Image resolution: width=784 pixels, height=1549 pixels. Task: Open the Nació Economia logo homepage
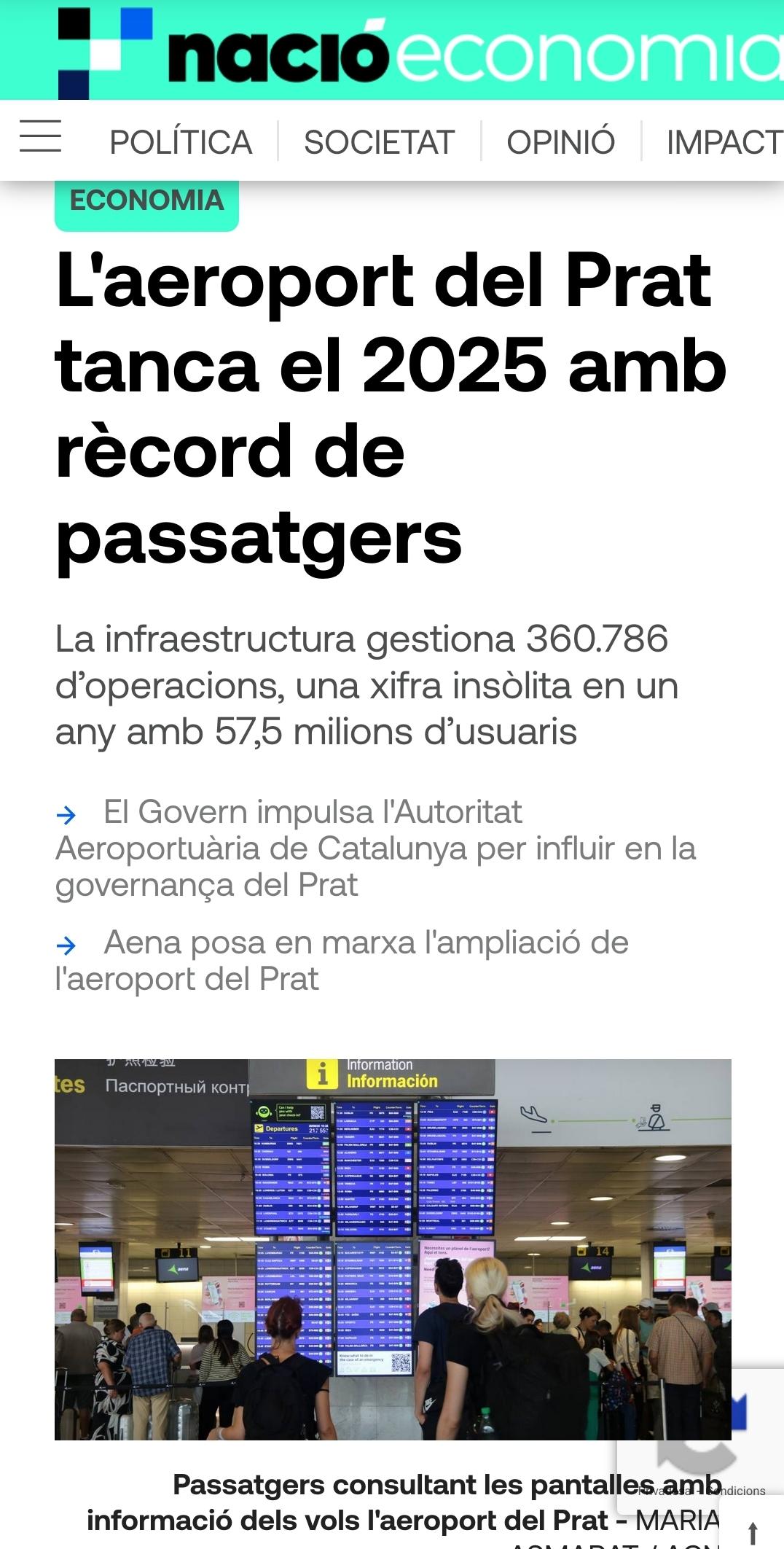(x=420, y=52)
